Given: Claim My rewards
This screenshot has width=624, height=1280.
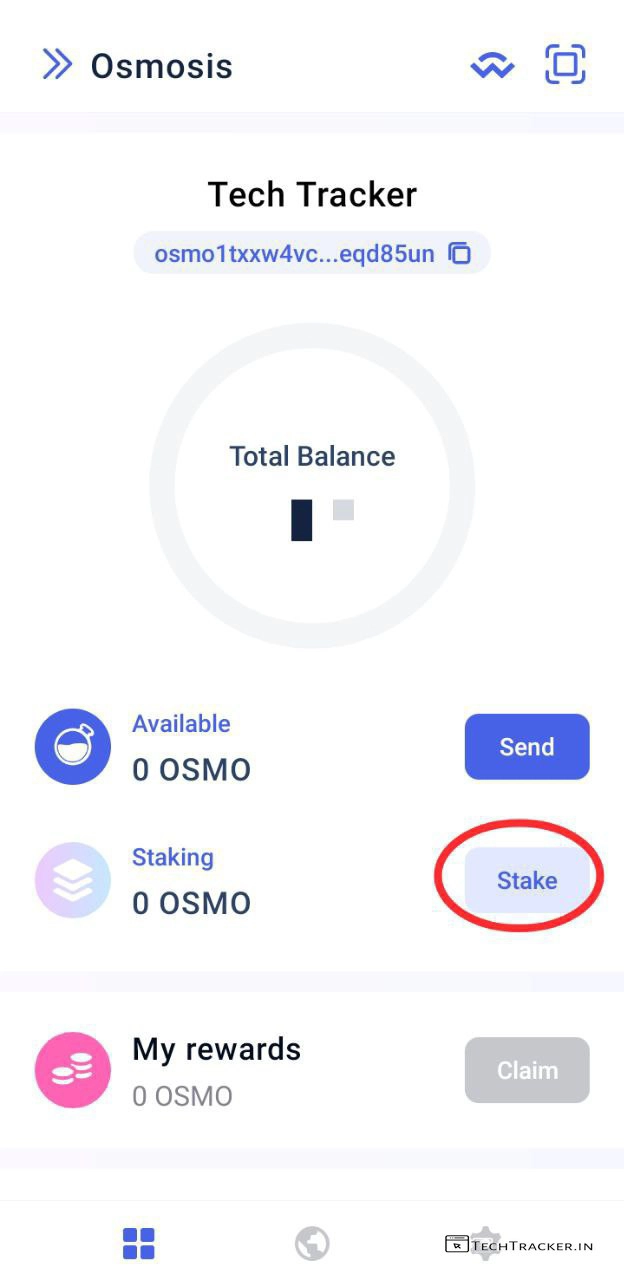Looking at the screenshot, I should pyautogui.click(x=527, y=1070).
